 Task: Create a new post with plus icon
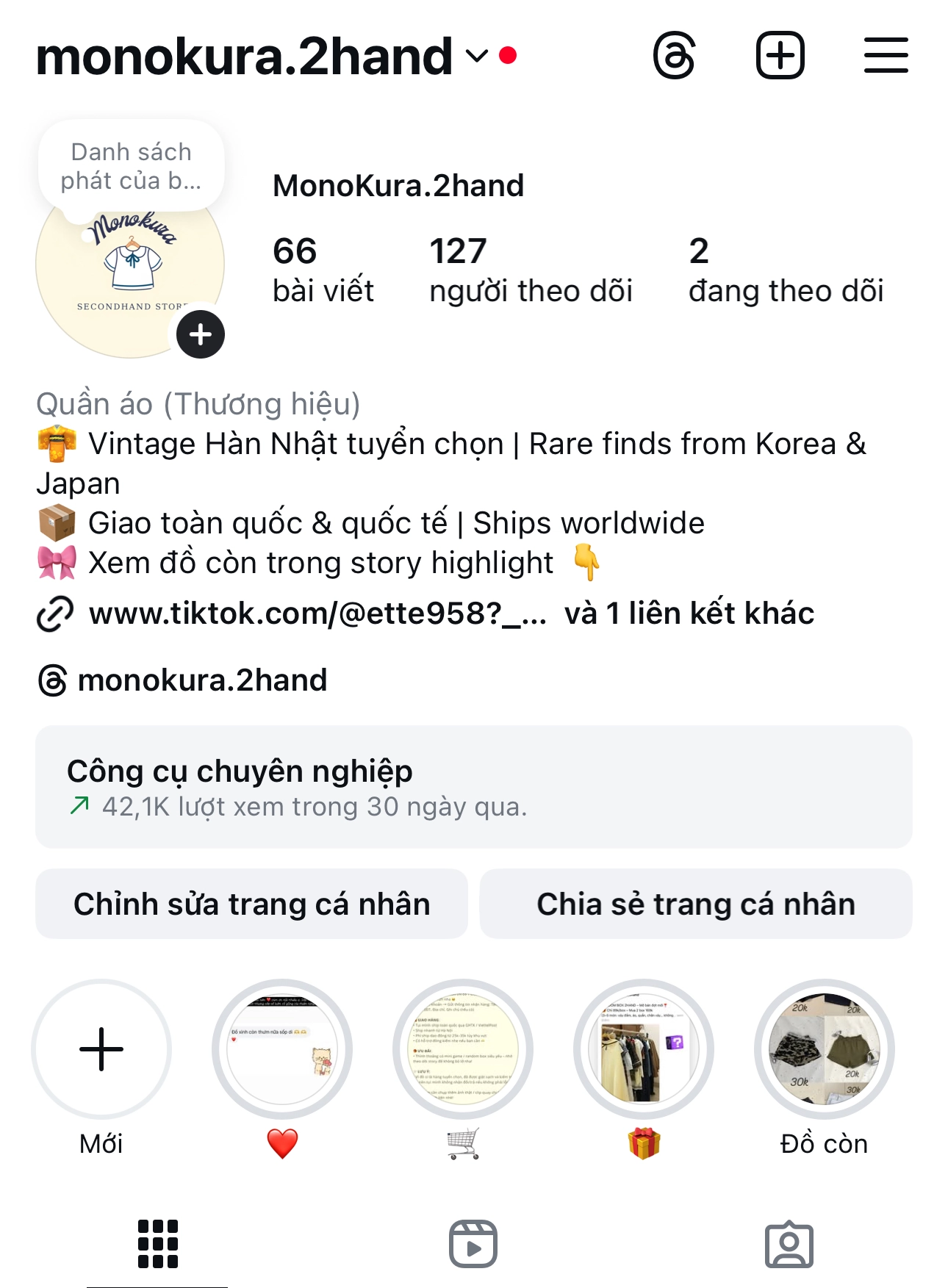point(780,56)
